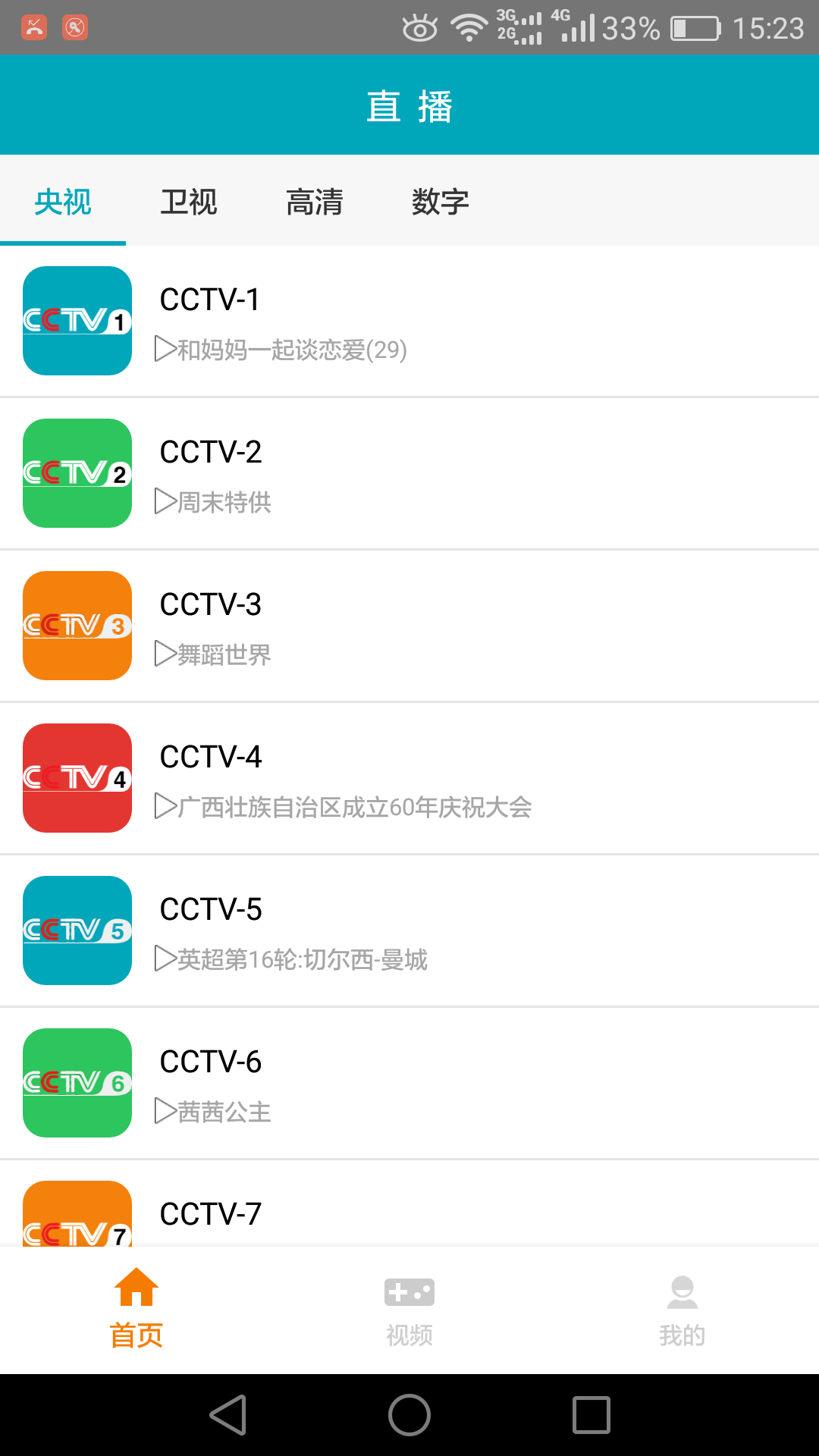This screenshot has width=819, height=1456.
Task: Open CCTV-1 live channel
Action: click(x=409, y=321)
